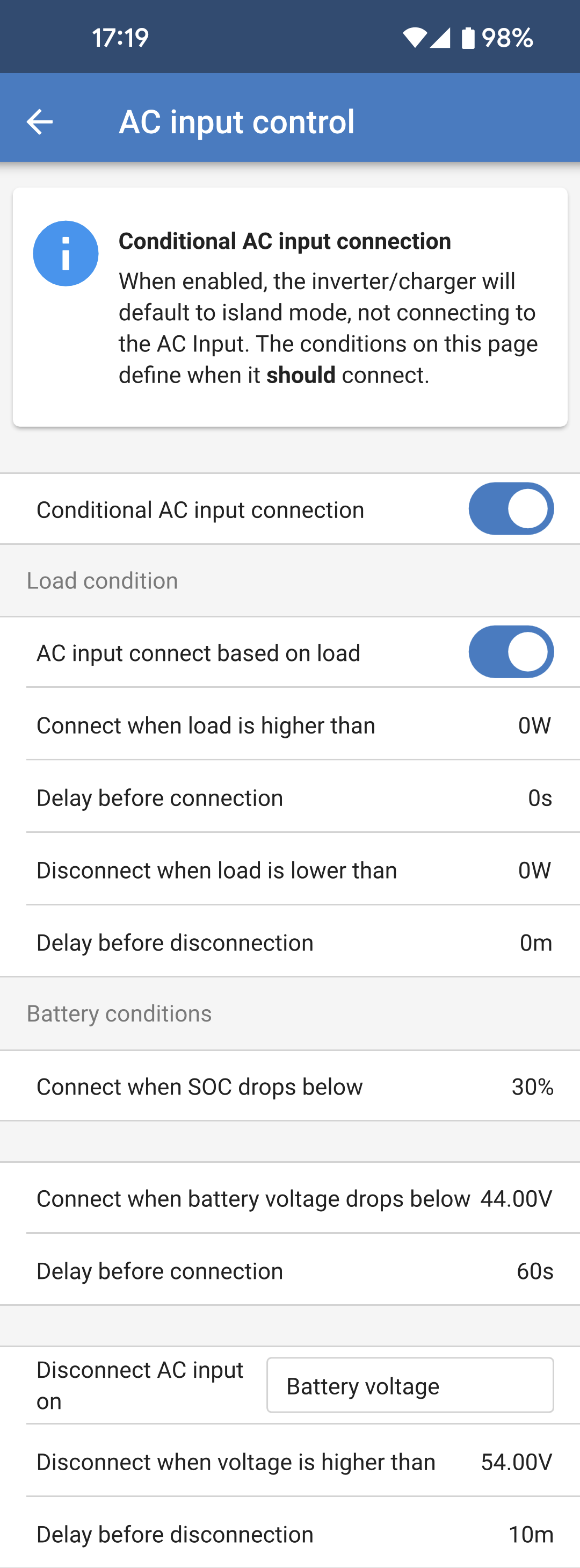Edit Disconnect when voltage is higher than

[291, 1462]
